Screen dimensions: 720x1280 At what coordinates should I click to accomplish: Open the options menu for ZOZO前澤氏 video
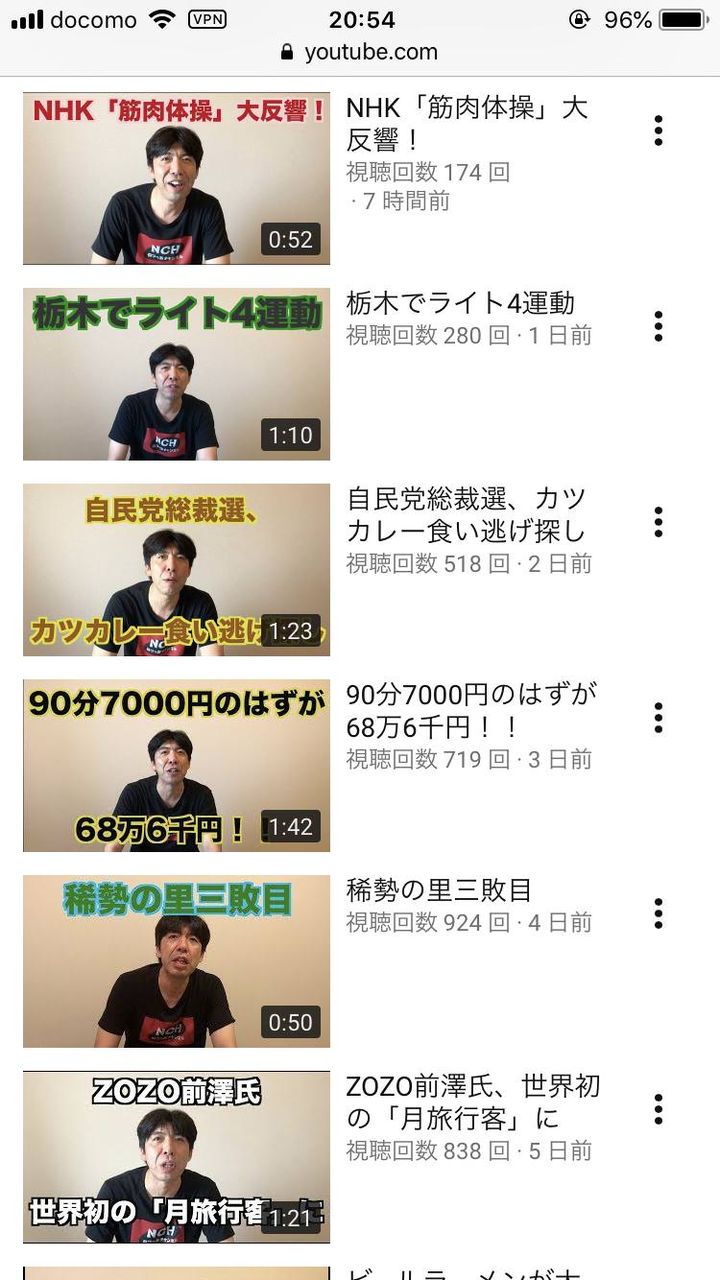click(658, 1107)
